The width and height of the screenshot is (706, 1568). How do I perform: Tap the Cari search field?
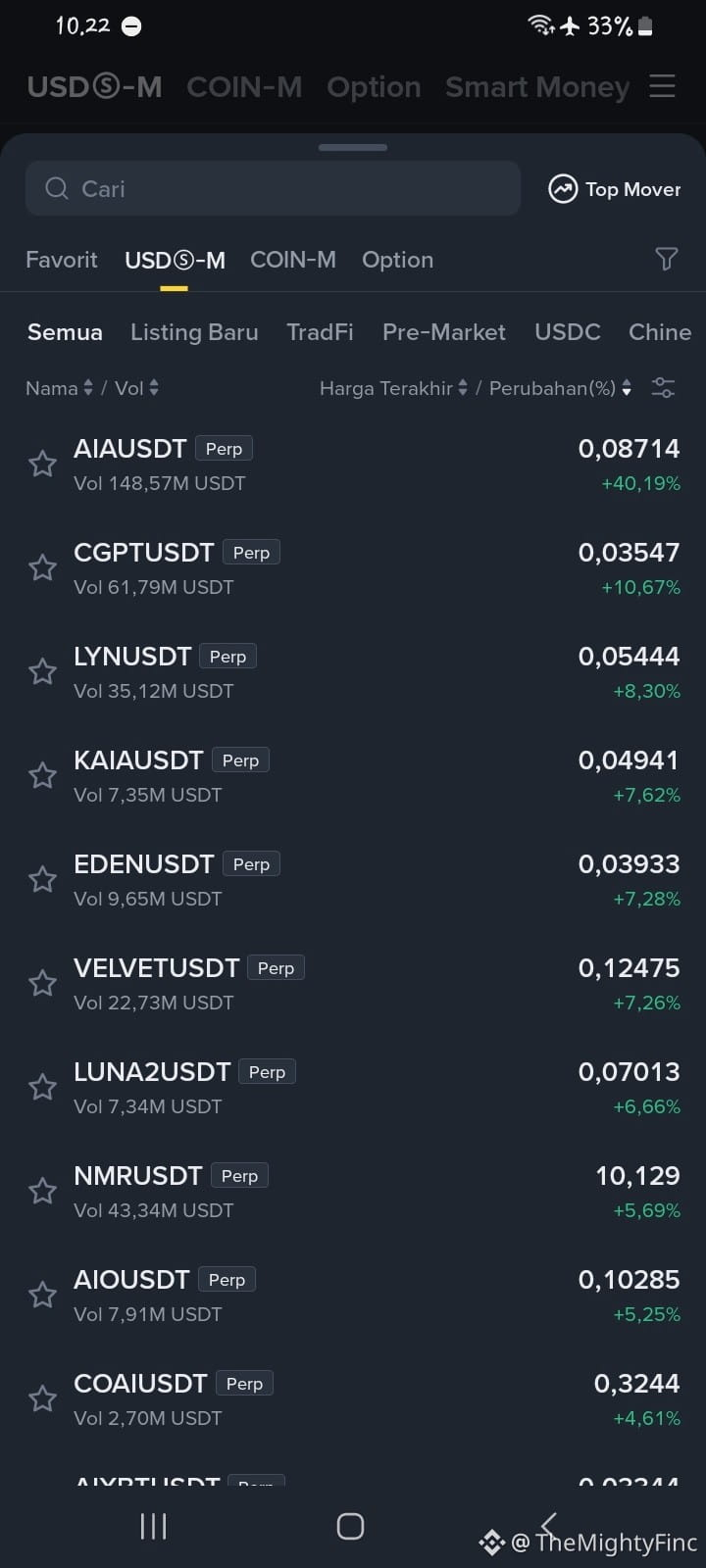pyautogui.click(x=273, y=188)
